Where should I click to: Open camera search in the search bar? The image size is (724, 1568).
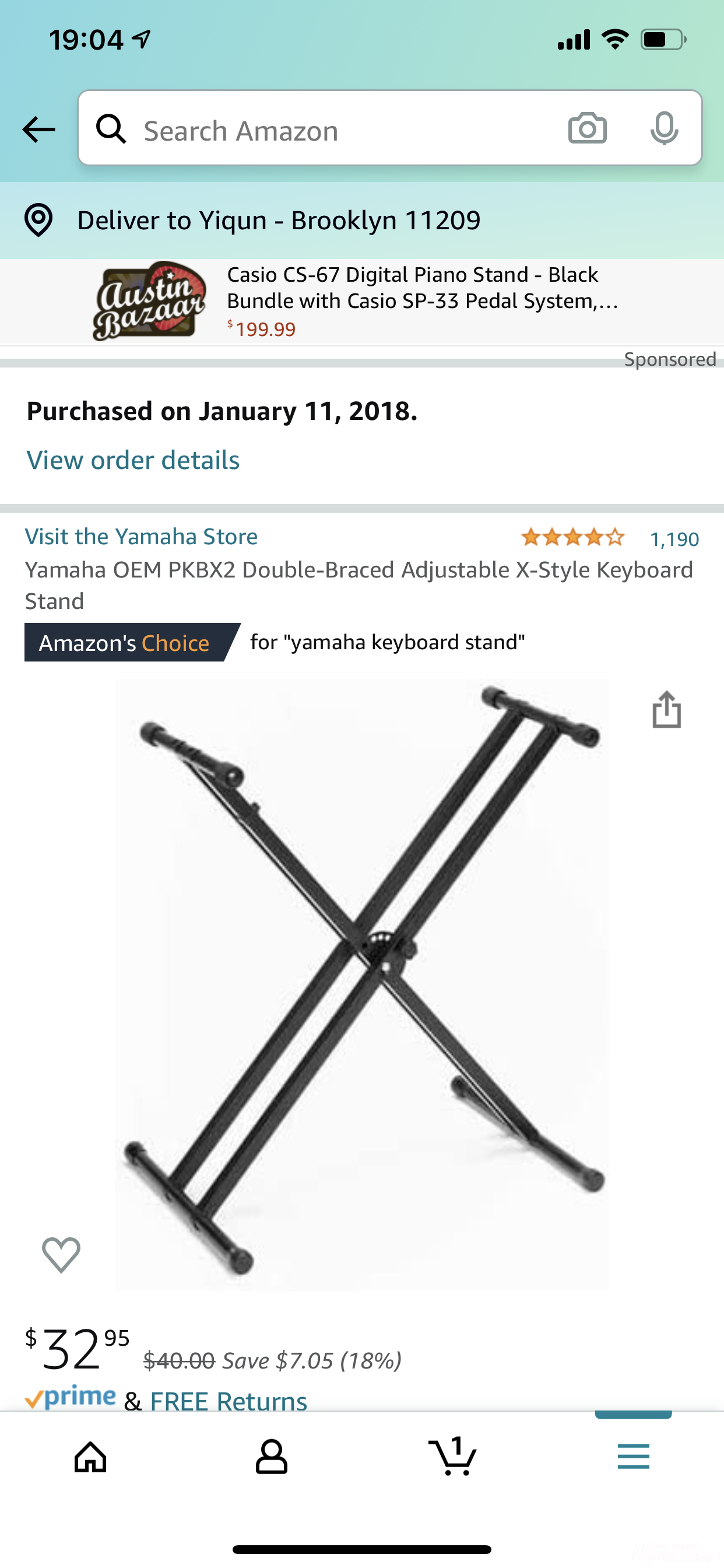586,128
